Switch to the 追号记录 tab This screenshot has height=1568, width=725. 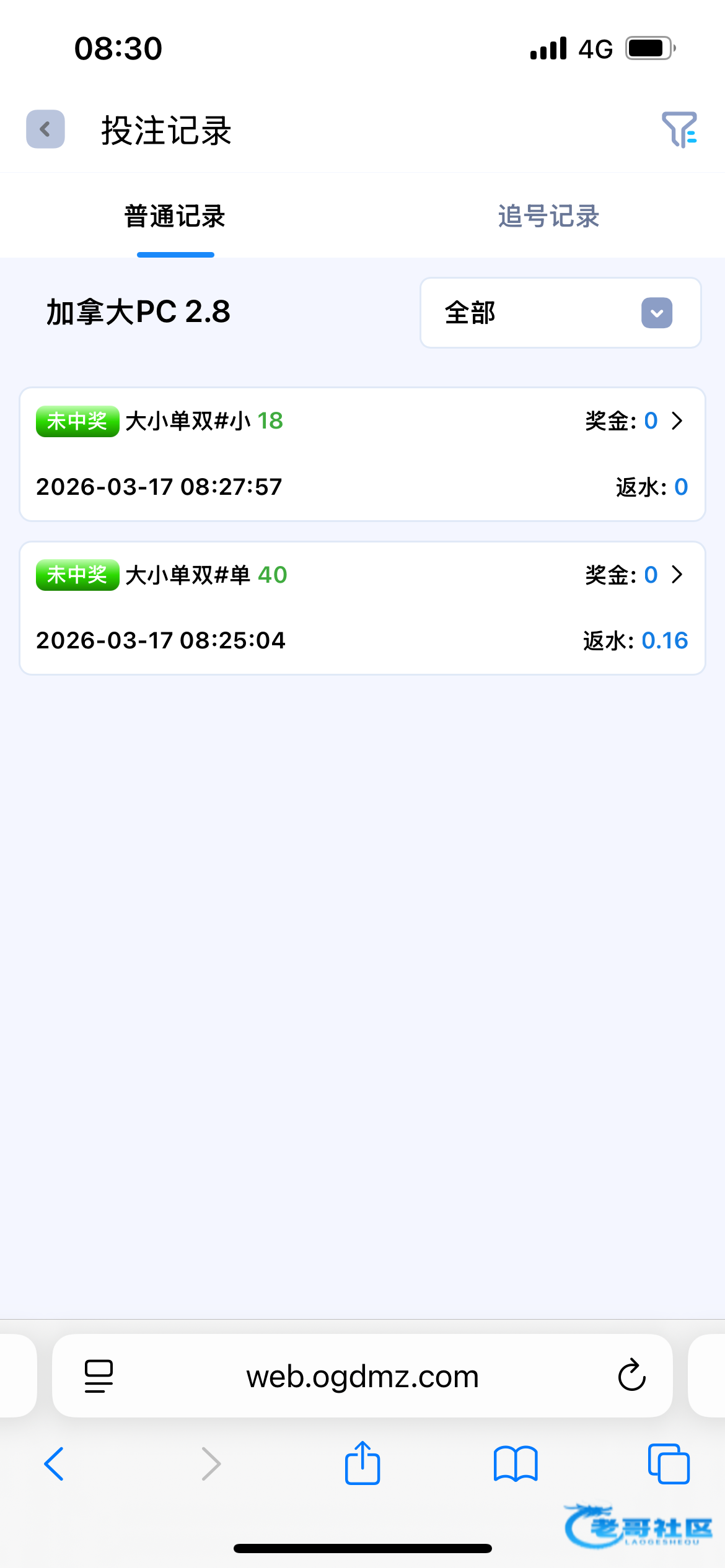point(548,217)
